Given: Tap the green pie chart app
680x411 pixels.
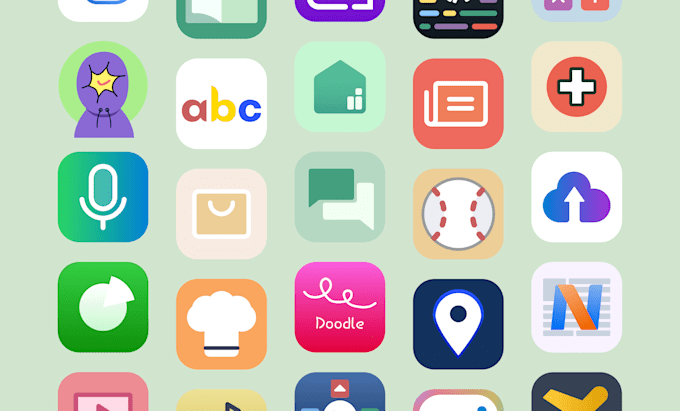Looking at the screenshot, I should [103, 307].
